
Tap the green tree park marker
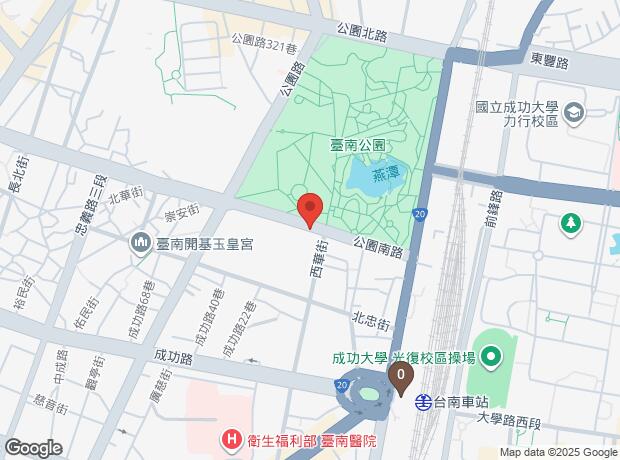click(x=571, y=225)
